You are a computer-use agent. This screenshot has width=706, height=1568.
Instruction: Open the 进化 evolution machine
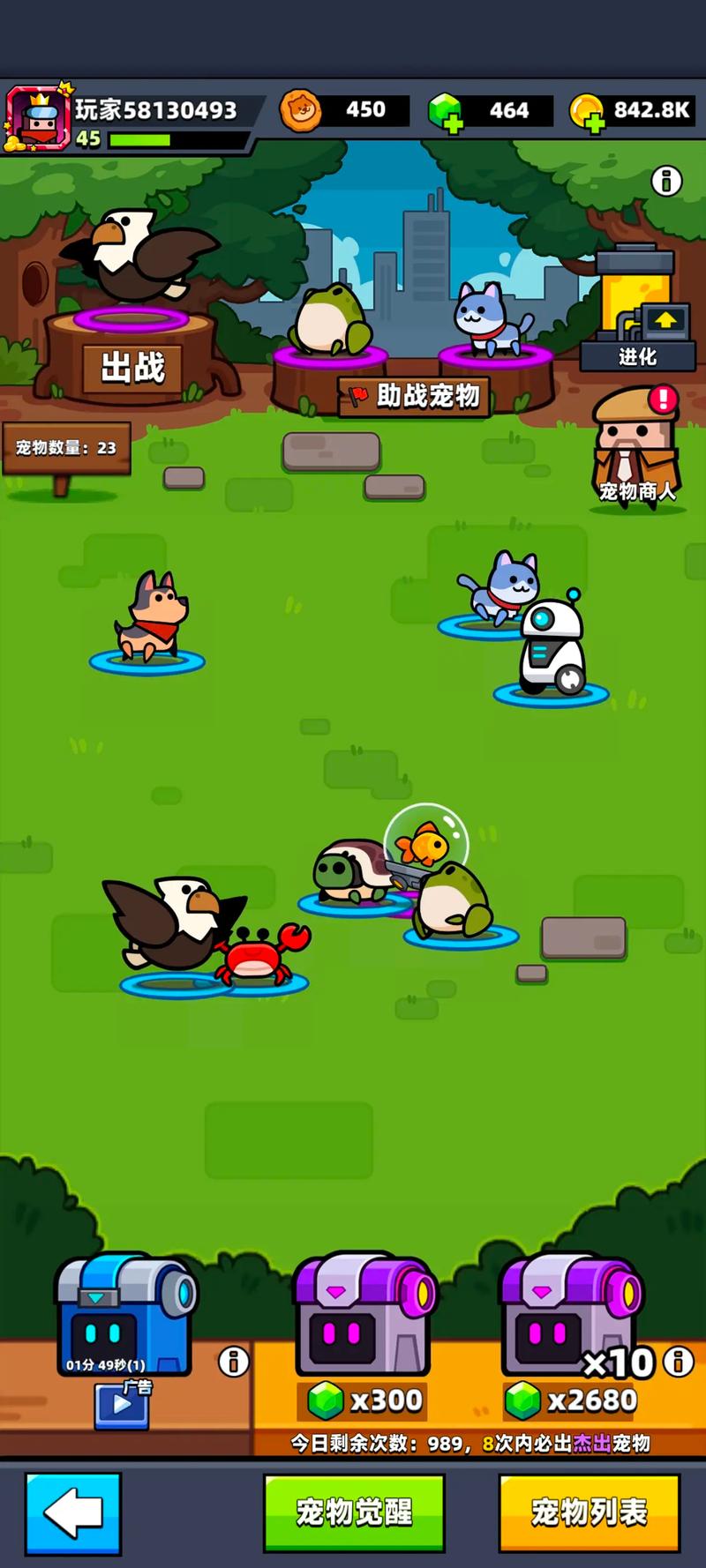[637, 309]
